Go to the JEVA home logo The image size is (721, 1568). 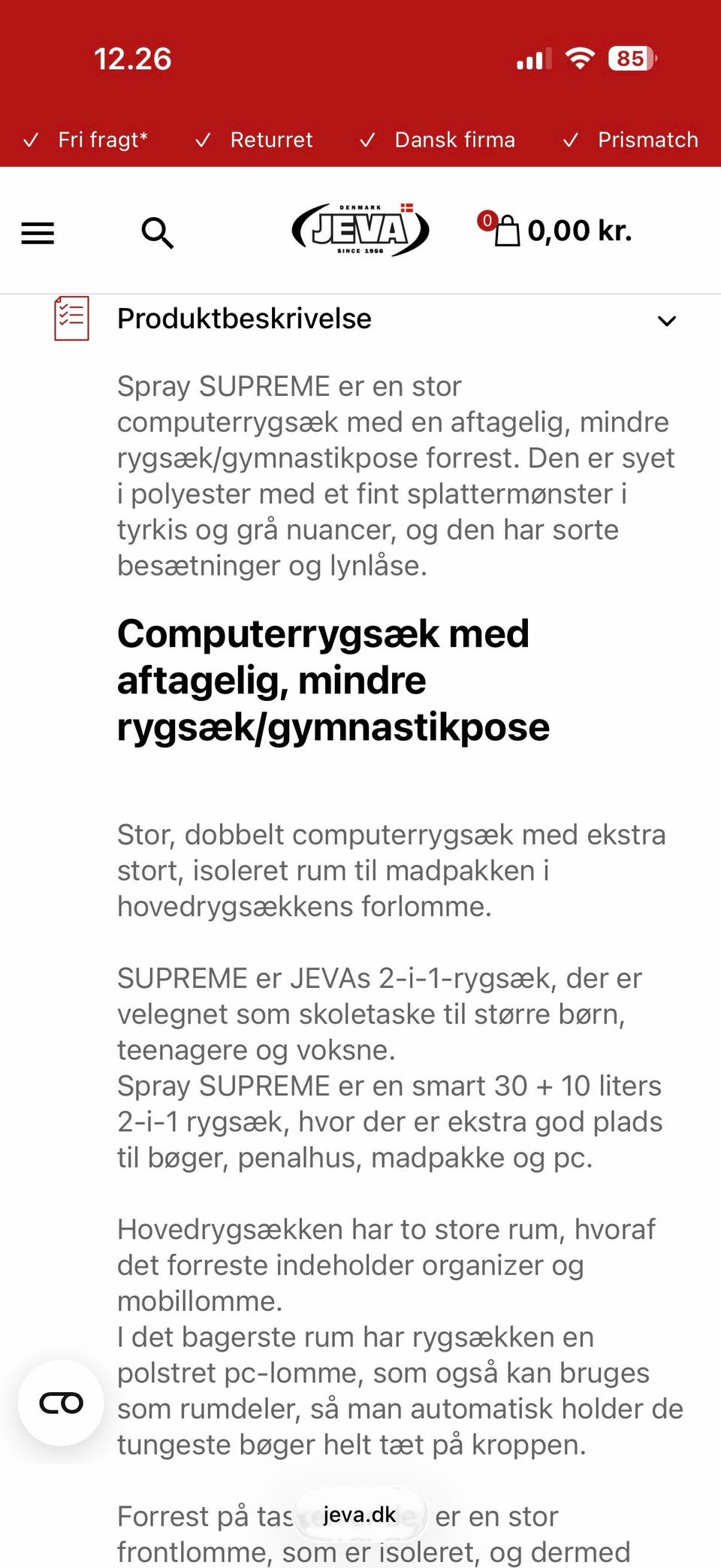click(360, 229)
